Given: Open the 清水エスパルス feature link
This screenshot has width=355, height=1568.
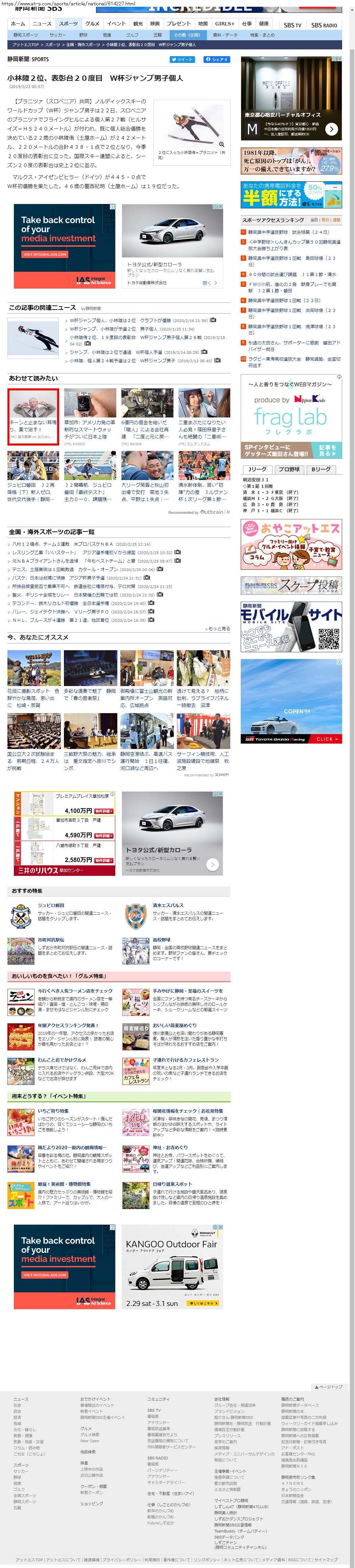Looking at the screenshot, I should 168,905.
